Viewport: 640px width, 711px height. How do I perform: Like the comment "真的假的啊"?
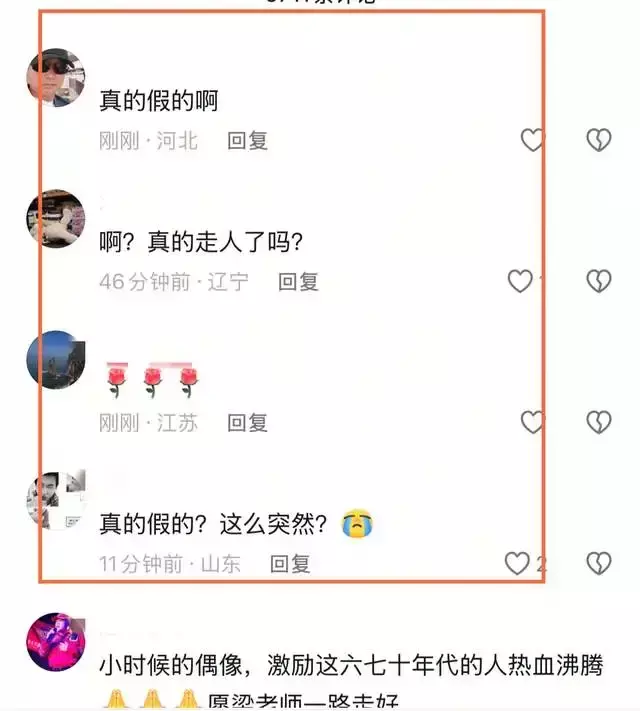(x=533, y=141)
